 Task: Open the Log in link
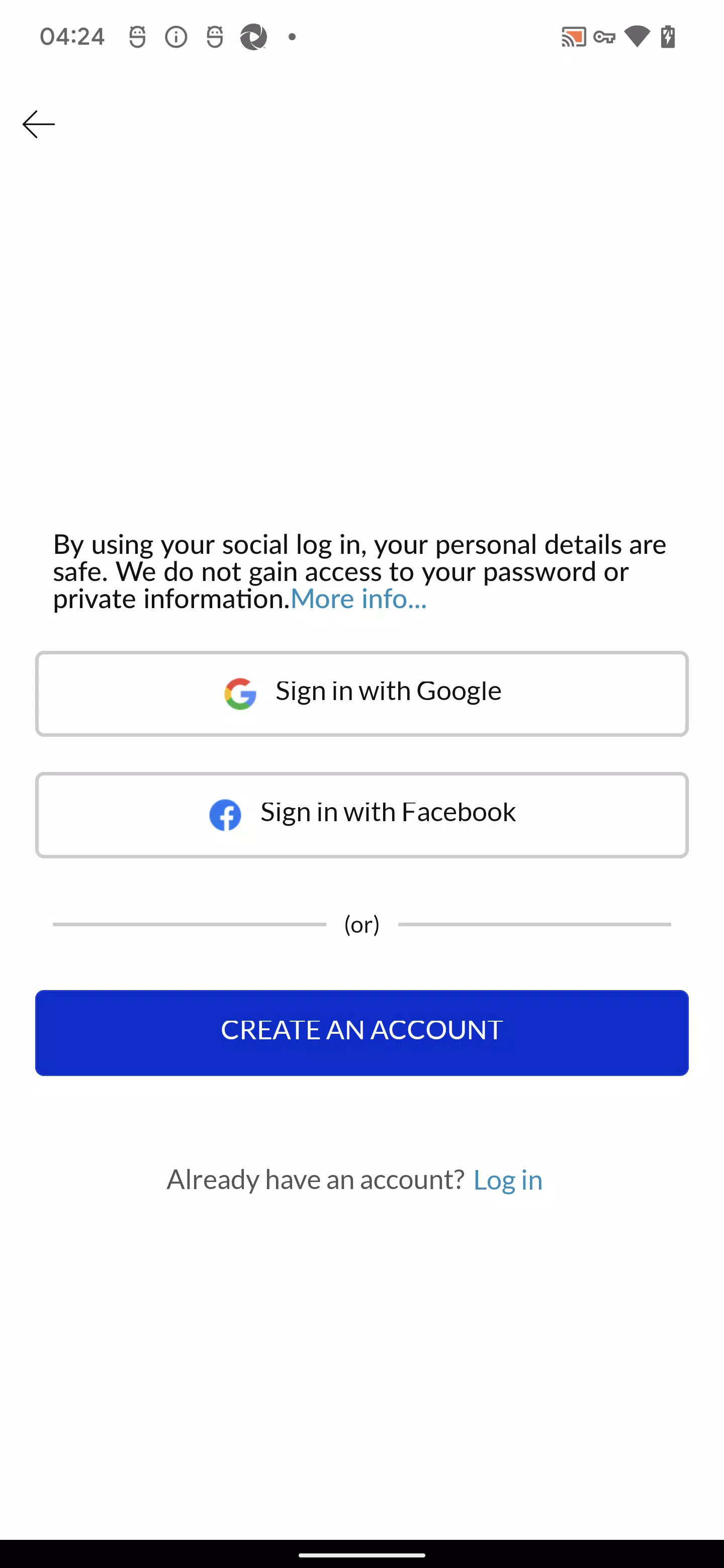(507, 1180)
